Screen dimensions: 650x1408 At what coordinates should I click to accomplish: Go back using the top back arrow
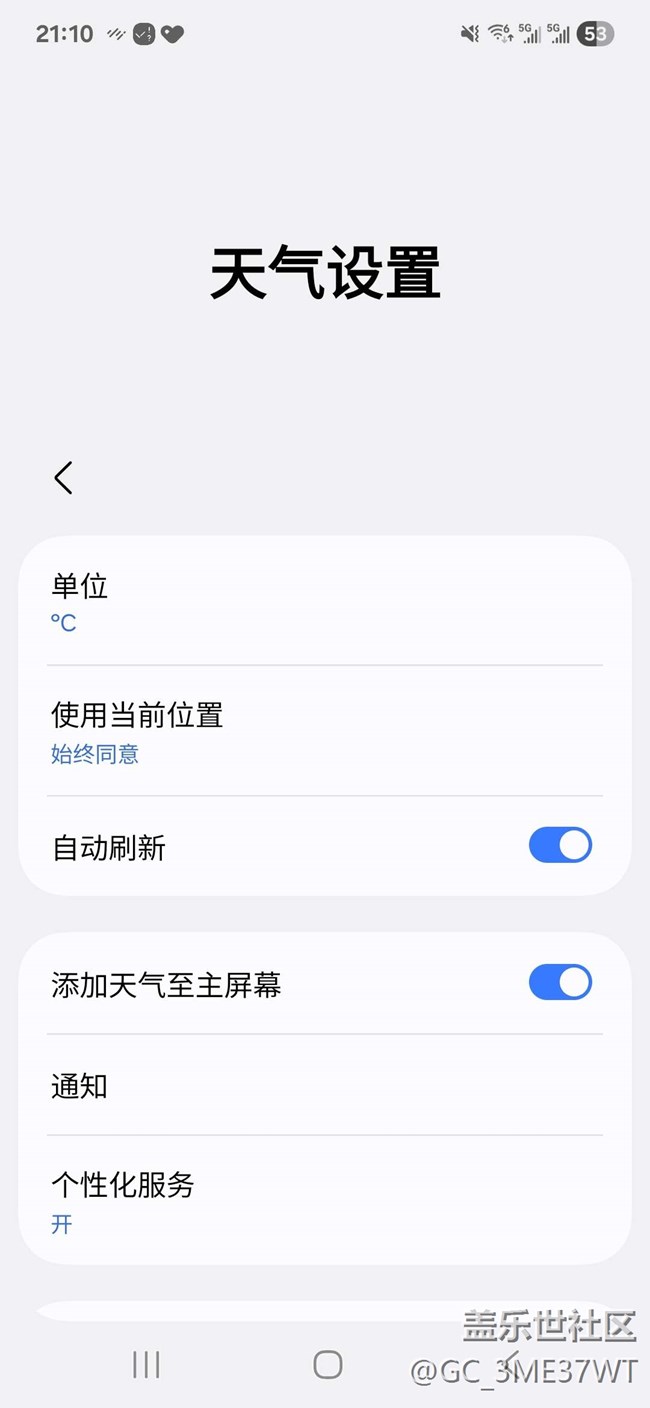pyautogui.click(x=64, y=478)
